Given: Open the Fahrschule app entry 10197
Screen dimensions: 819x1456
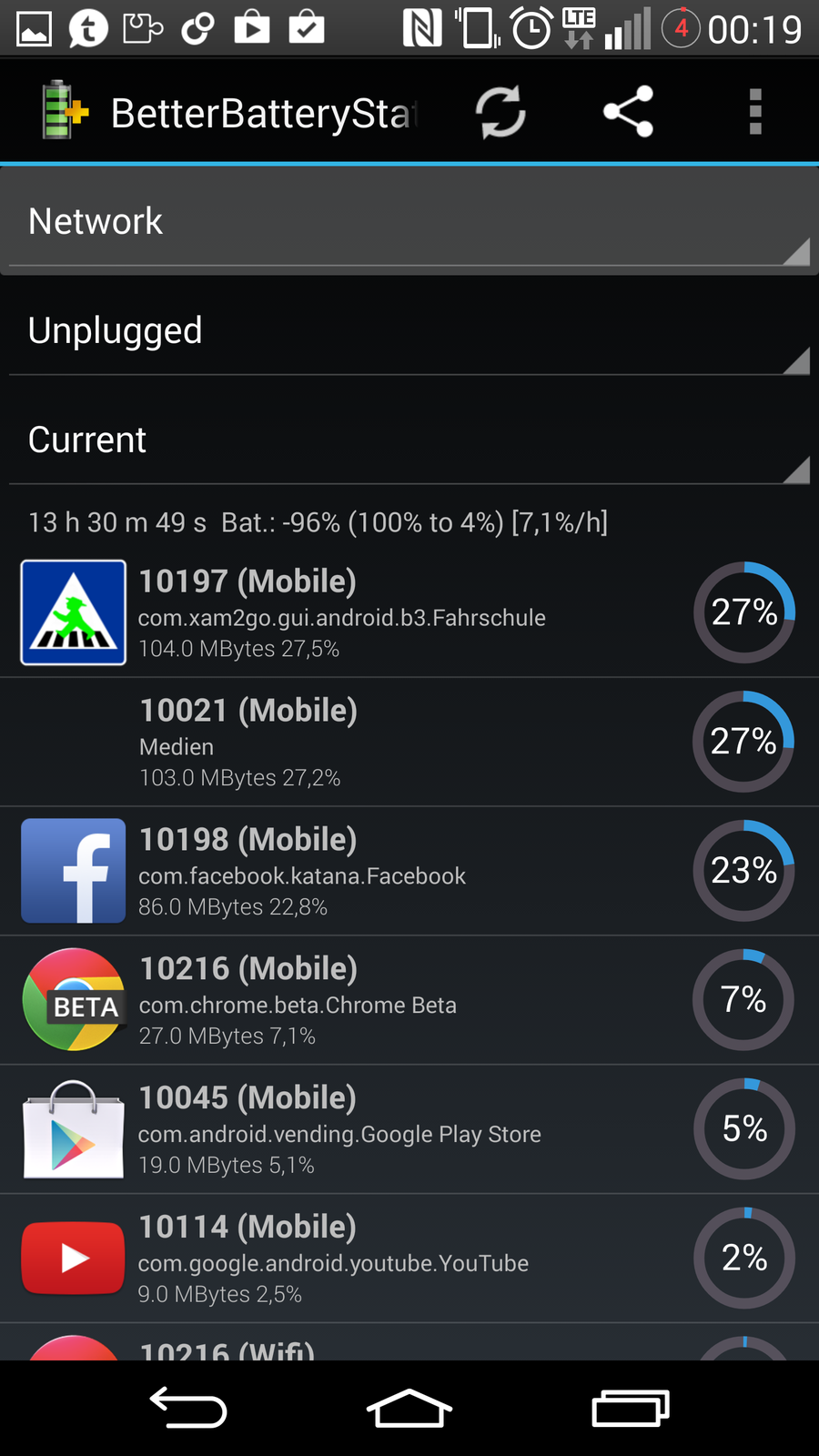Looking at the screenshot, I should tap(409, 612).
